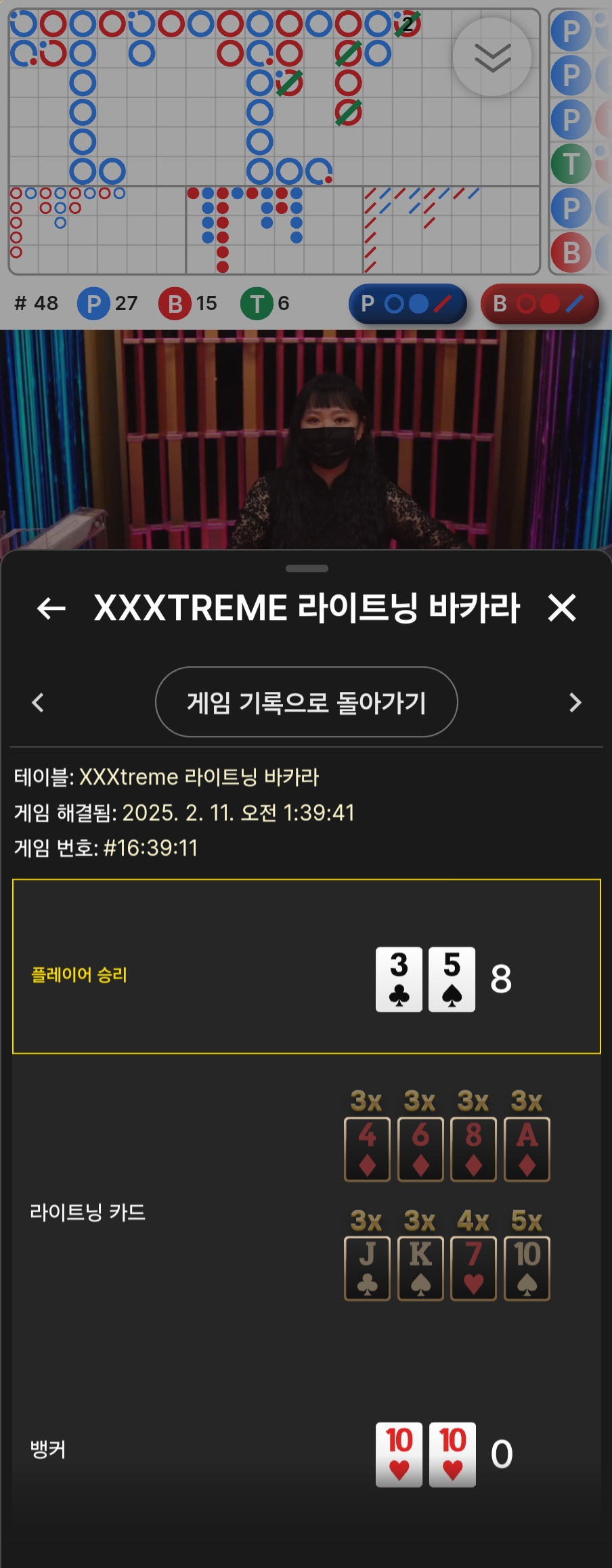This screenshot has width=612, height=1568.
Task: Collapse the roadmap with the double chevron
Action: (492, 57)
